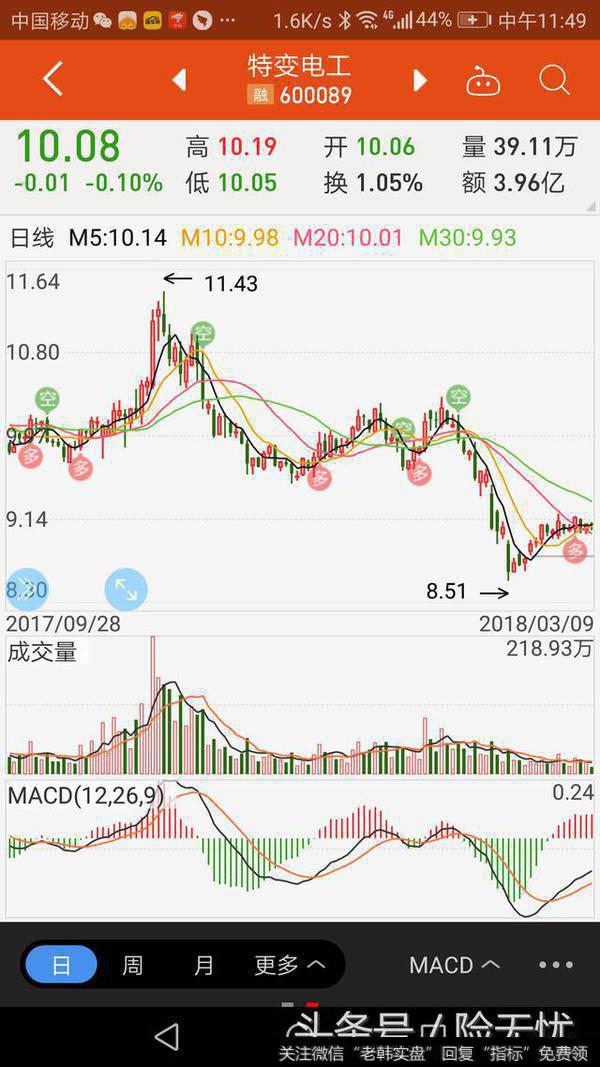Switch to the 周 weekly chart

(x=132, y=965)
